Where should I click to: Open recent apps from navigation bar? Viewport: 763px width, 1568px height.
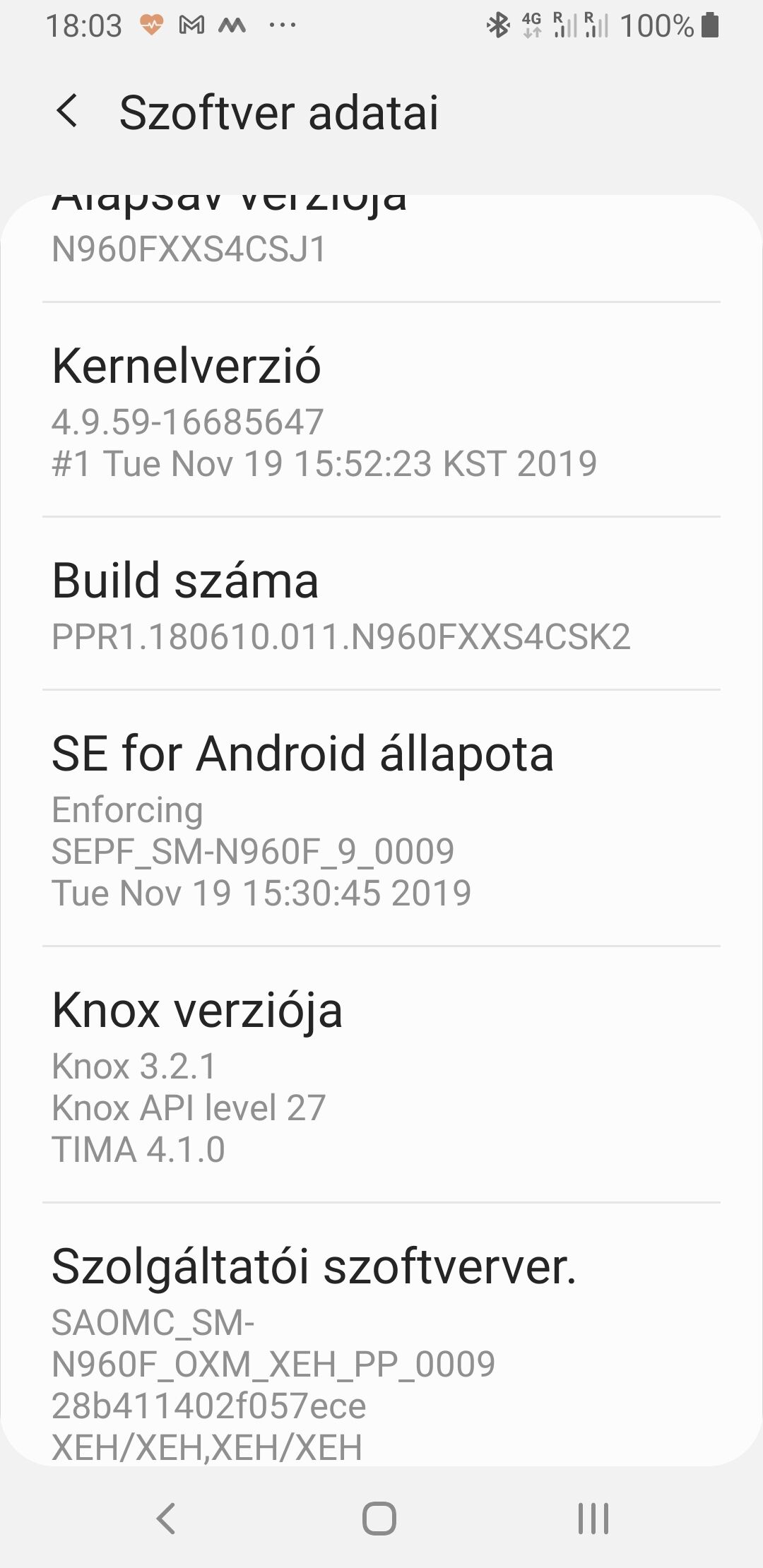tap(593, 1517)
